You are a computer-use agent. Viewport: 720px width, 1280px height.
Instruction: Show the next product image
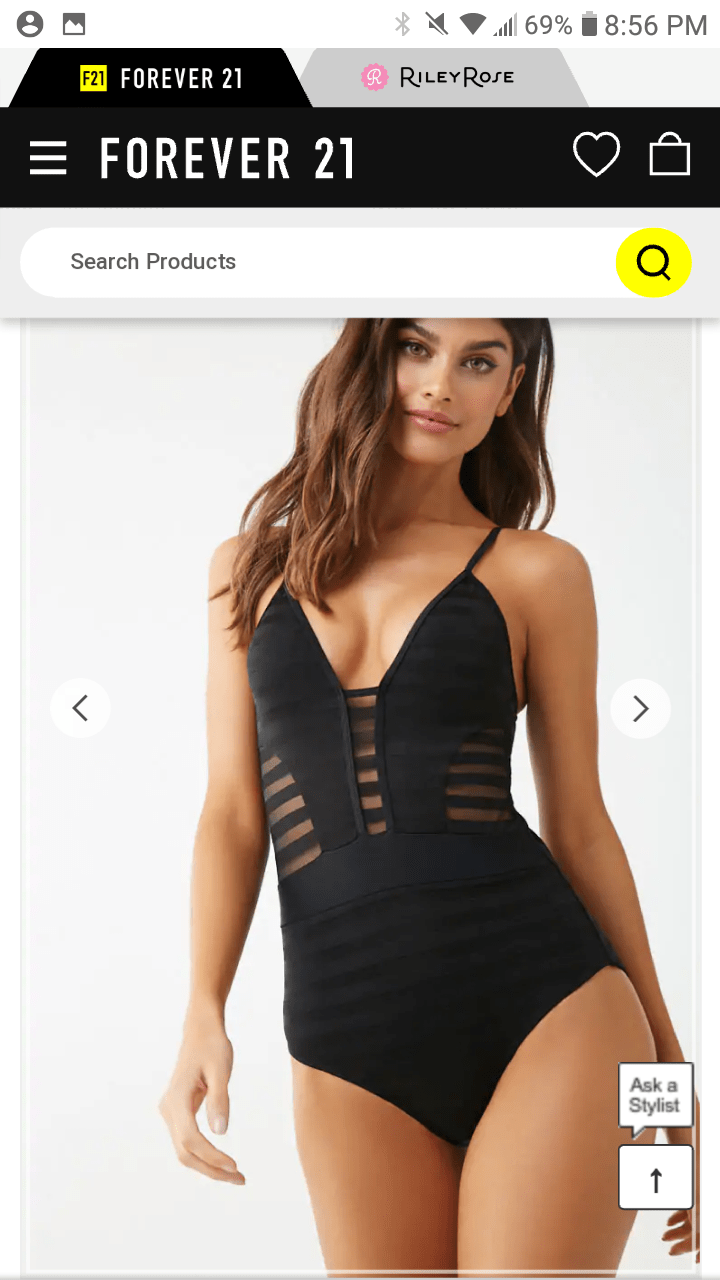click(640, 708)
